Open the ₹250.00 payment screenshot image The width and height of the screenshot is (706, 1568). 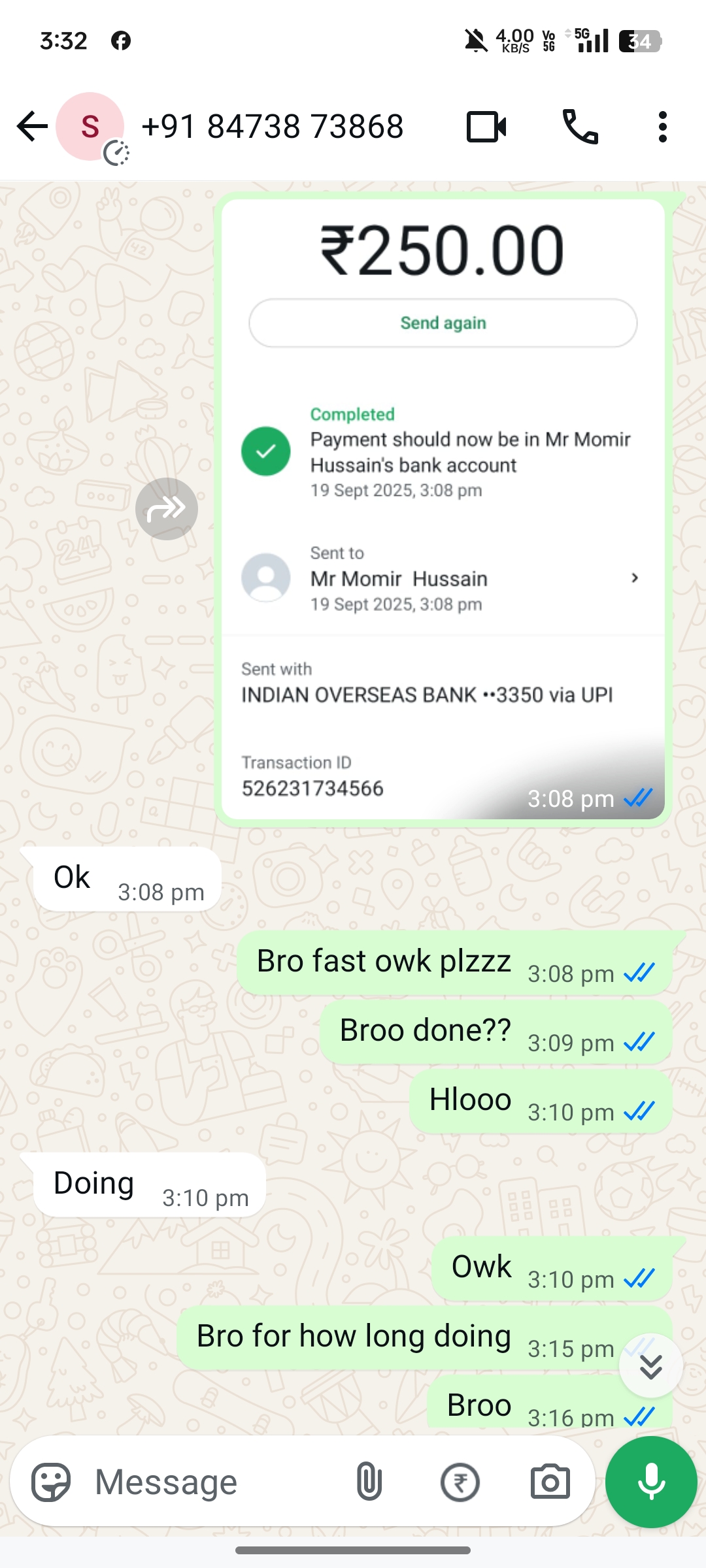click(443, 510)
